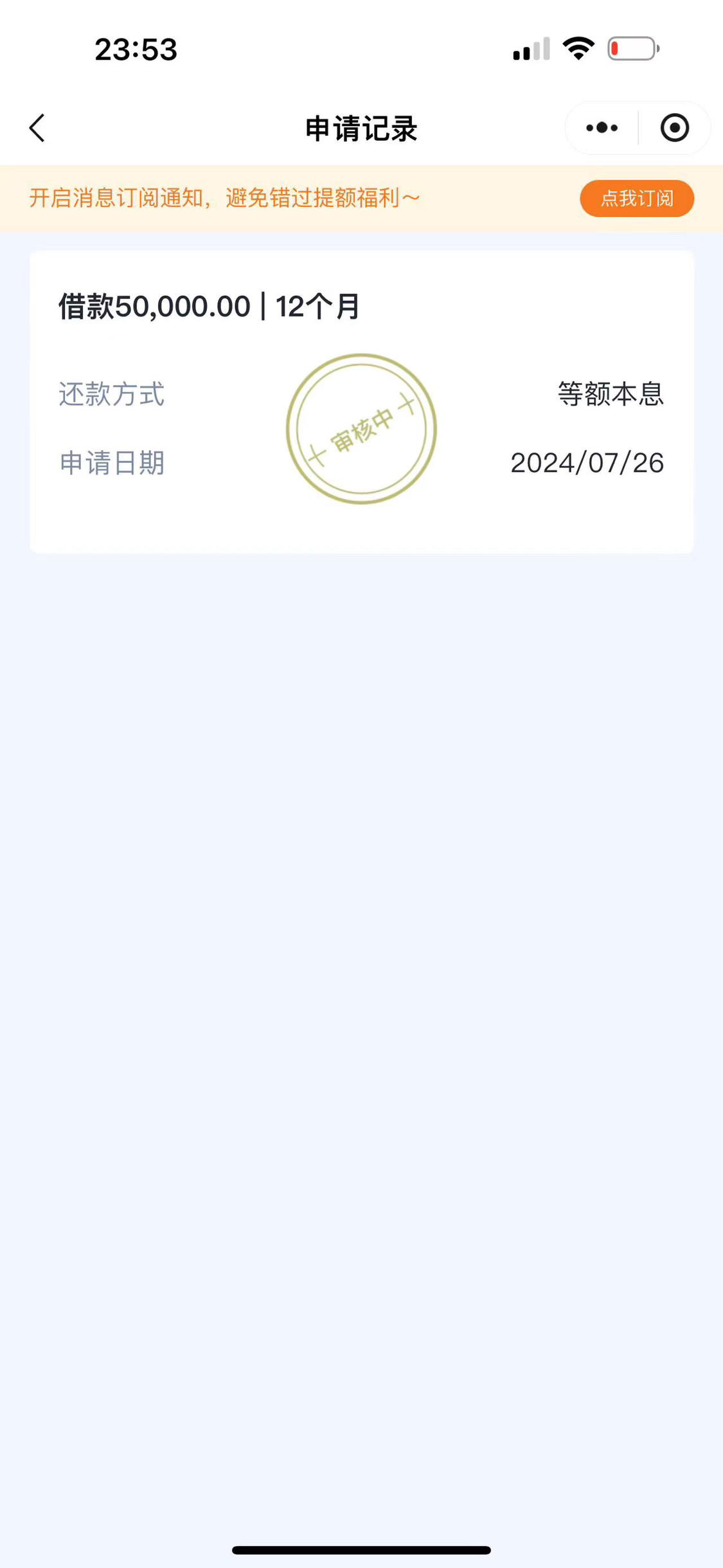Expand the 还款方式 repayment method row
Screen dimensions: 723x1568
coord(112,396)
